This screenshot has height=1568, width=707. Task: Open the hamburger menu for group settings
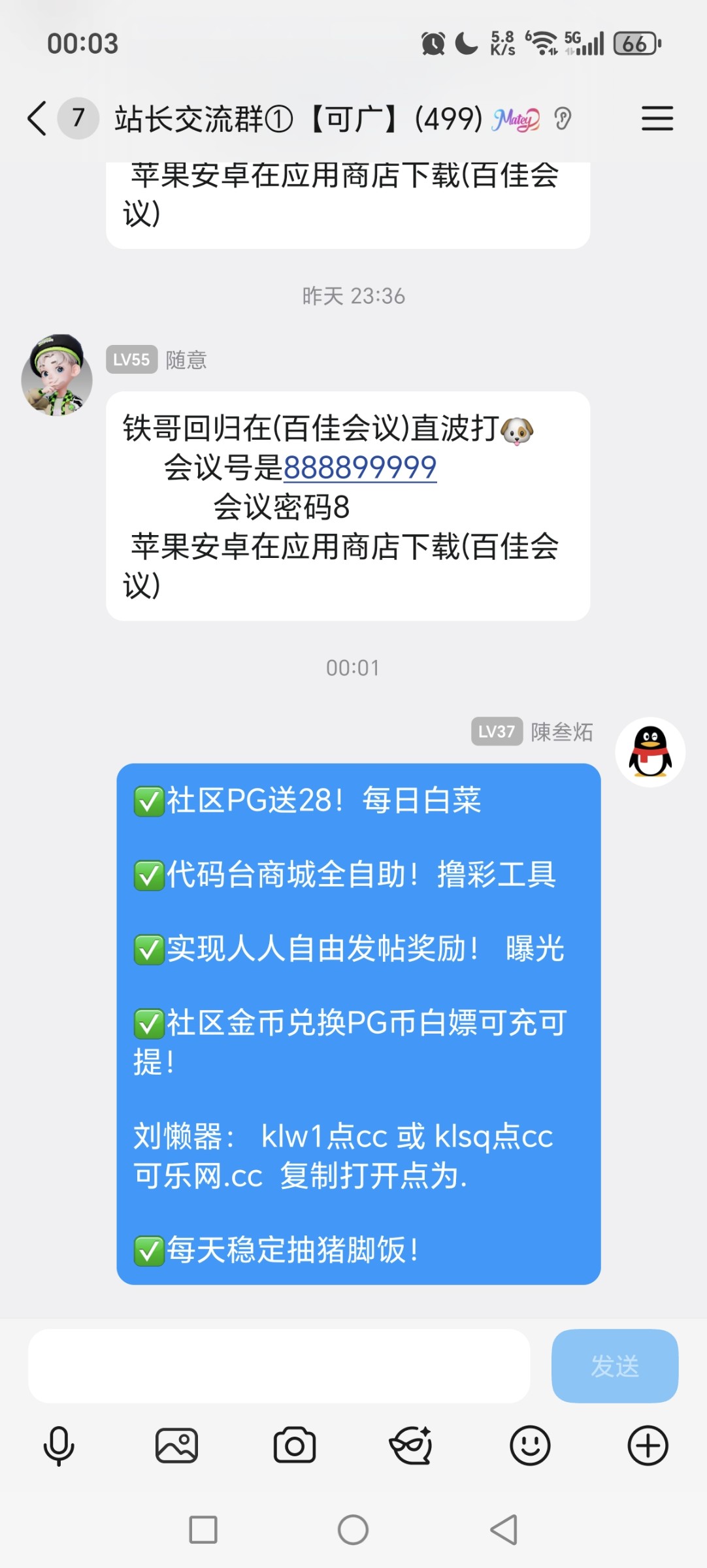[x=657, y=119]
